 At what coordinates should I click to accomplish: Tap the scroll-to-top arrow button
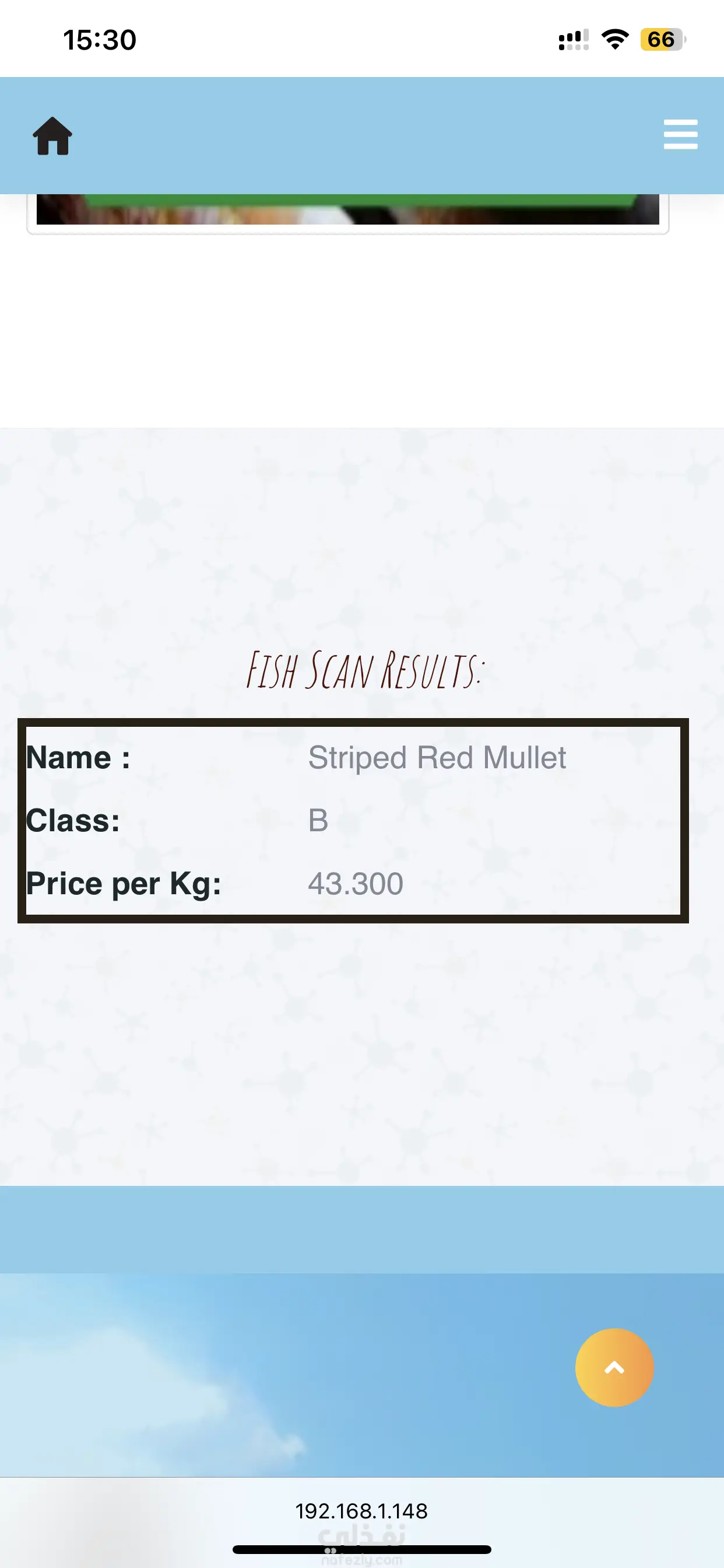click(614, 1368)
